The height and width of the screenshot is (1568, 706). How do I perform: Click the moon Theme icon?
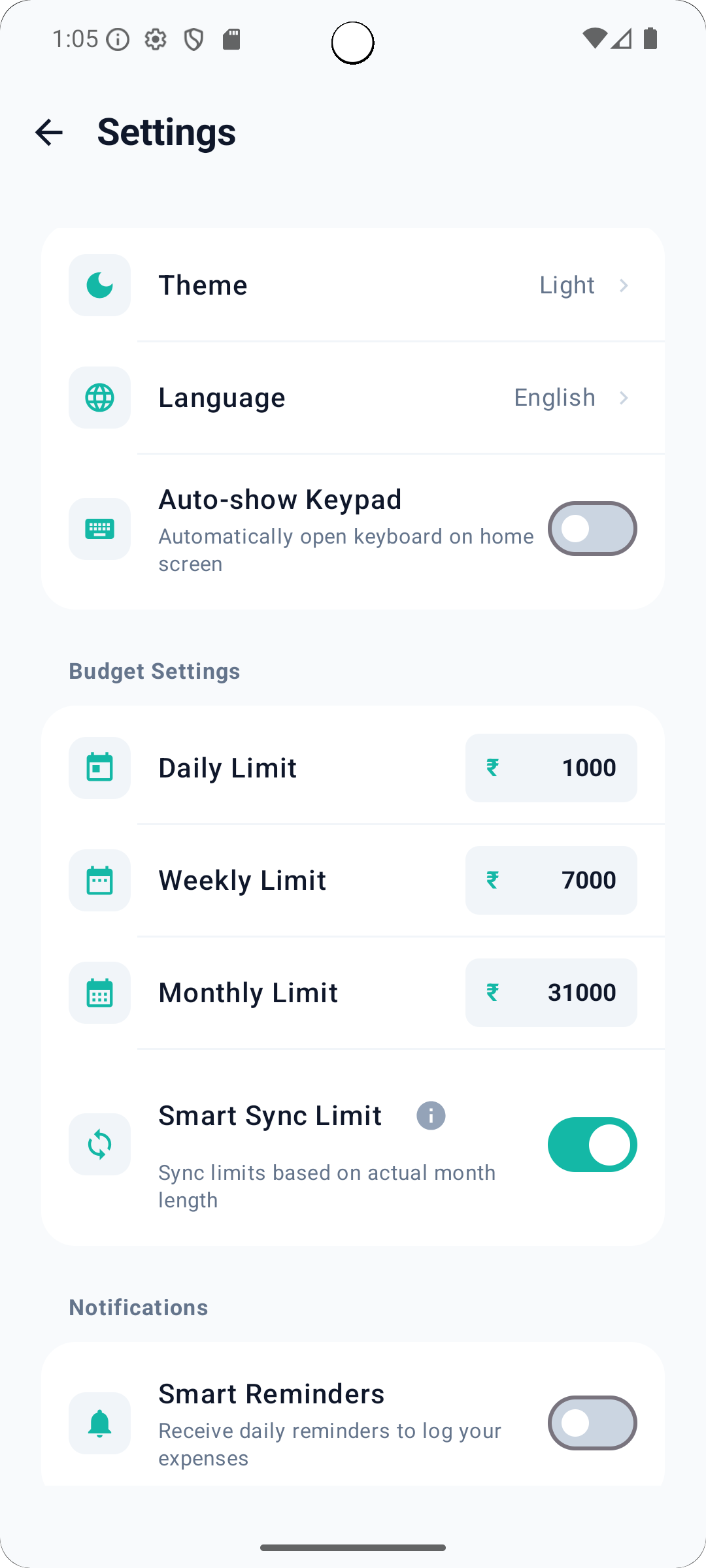click(x=99, y=285)
